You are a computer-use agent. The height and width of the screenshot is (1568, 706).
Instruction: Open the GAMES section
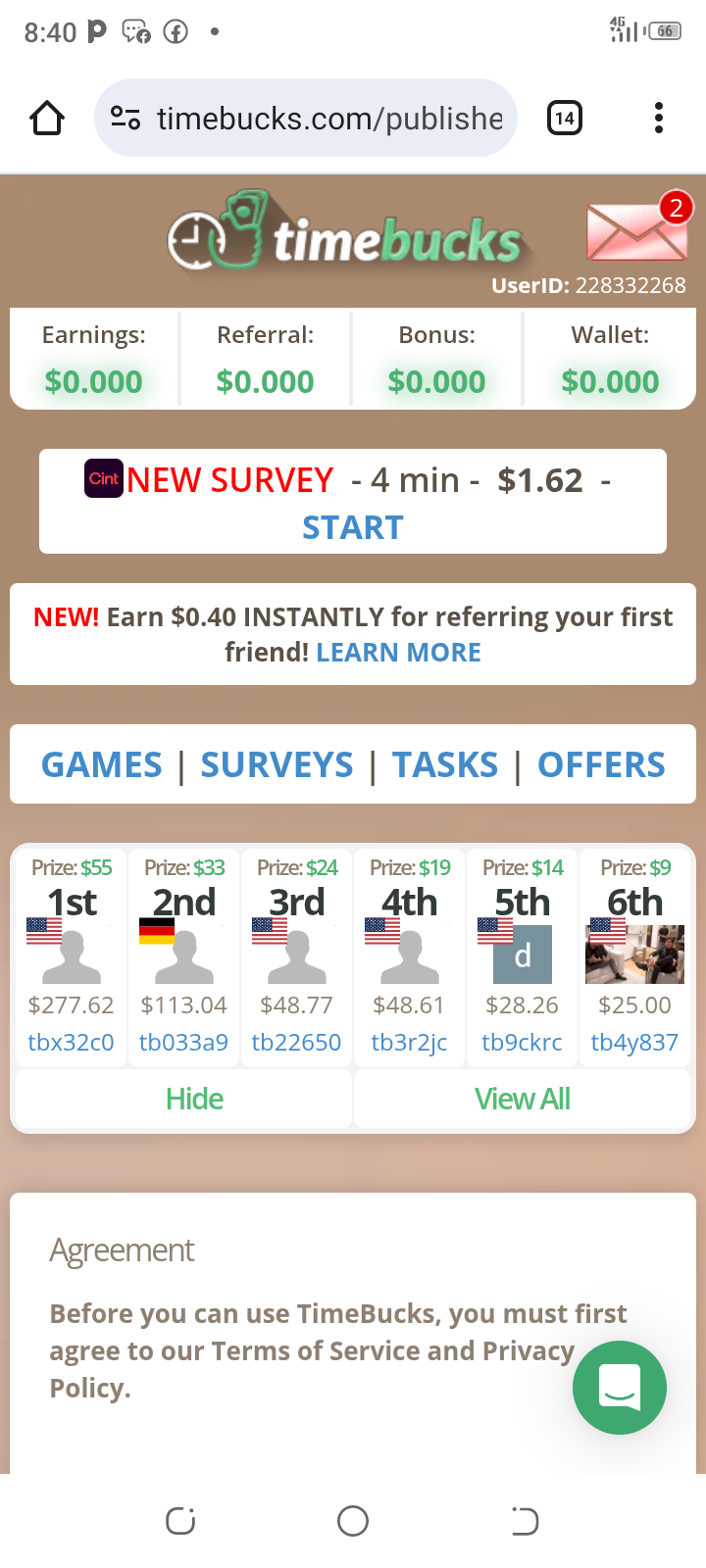pos(102,764)
